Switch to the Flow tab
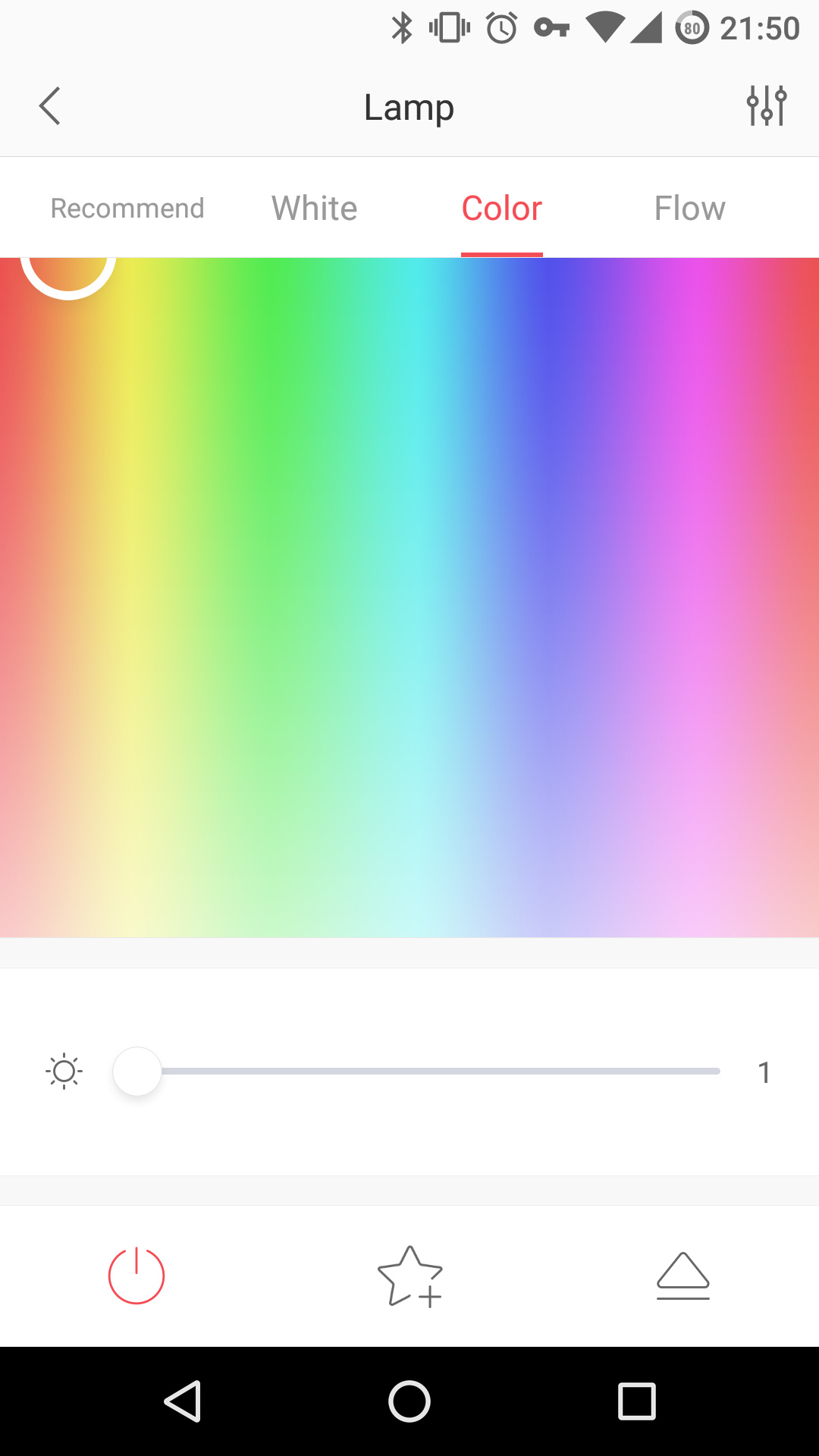This screenshot has width=819, height=1456. click(689, 208)
